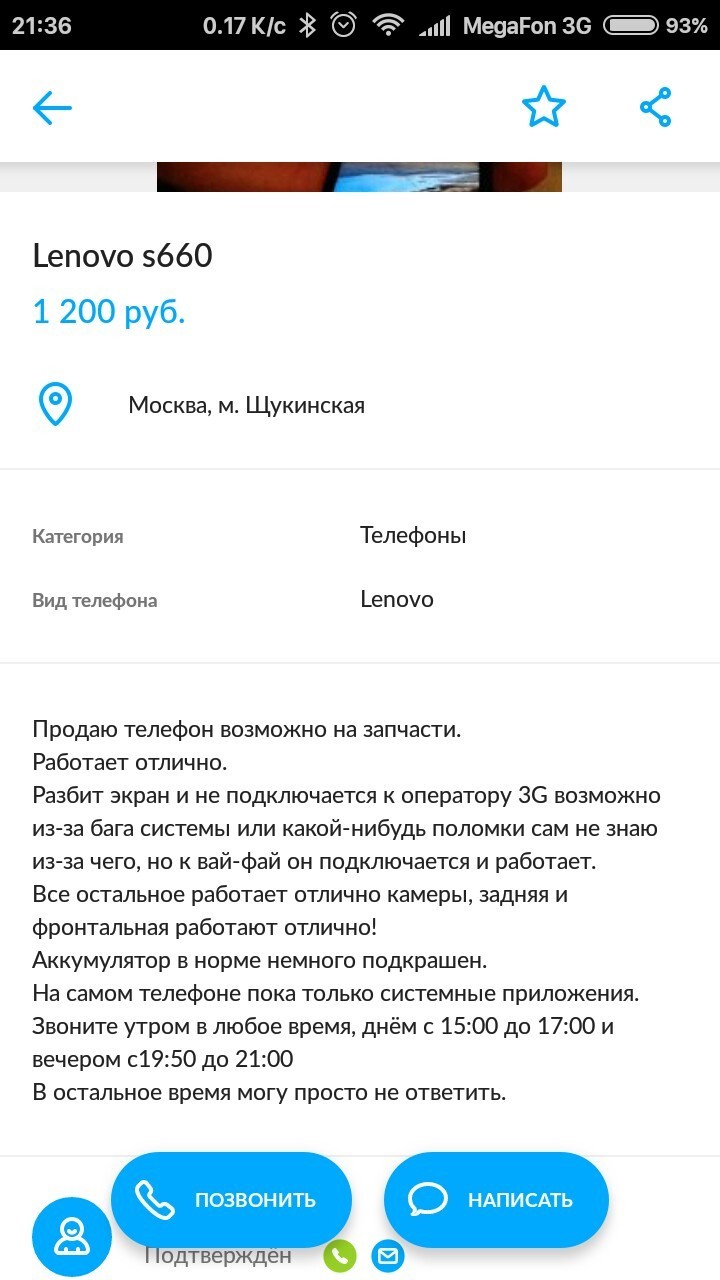720x1280 pixels.
Task: Message the seller with Написать
Action: 496,1199
